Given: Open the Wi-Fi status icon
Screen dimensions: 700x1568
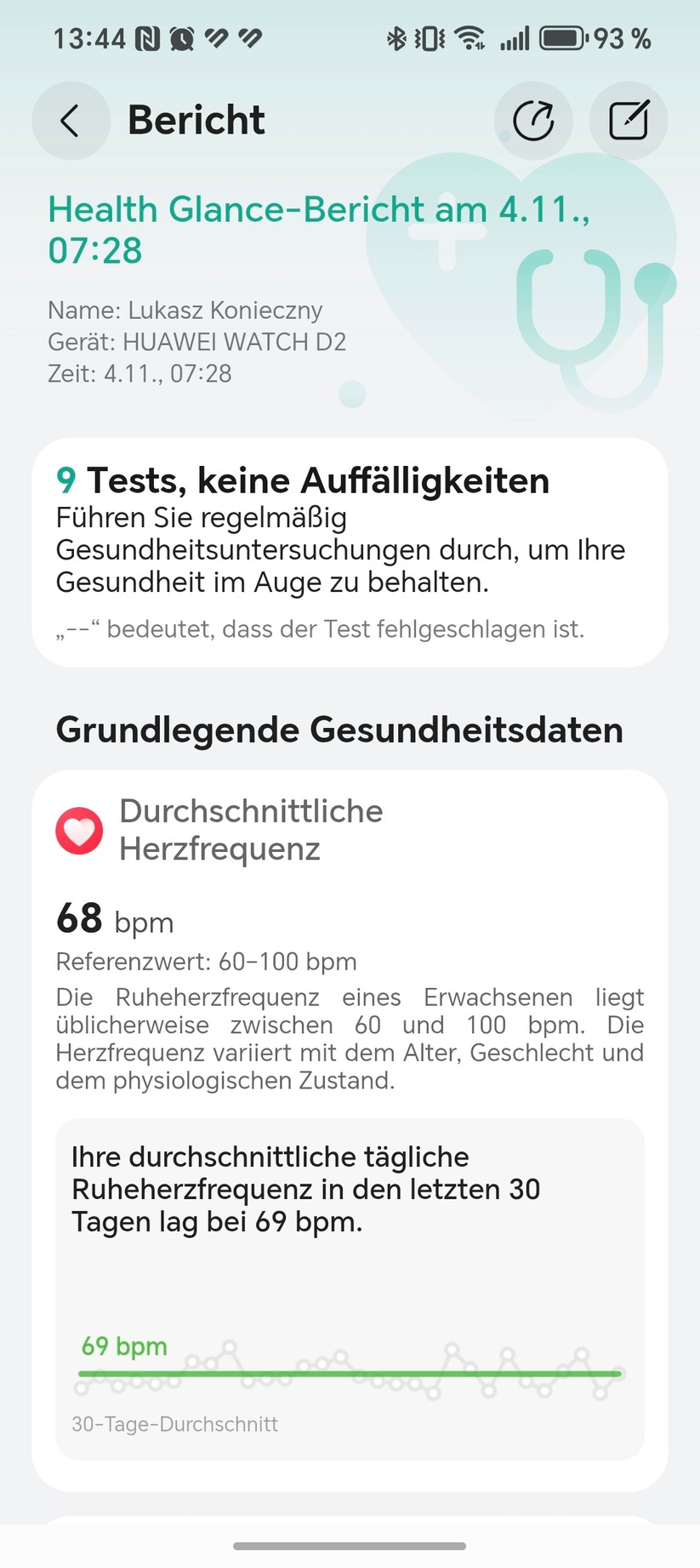Looking at the screenshot, I should pyautogui.click(x=469, y=37).
